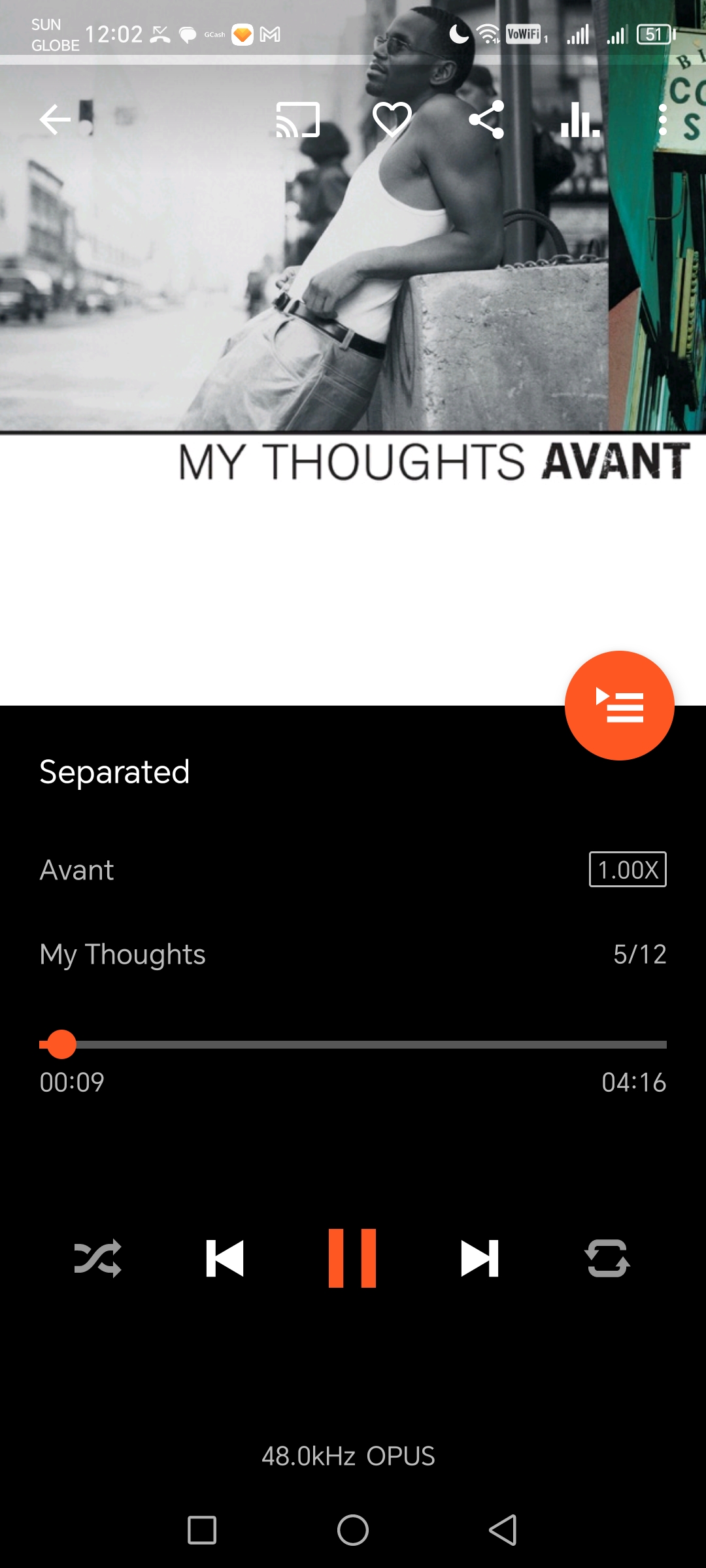
Task: Toggle repeat mode
Action: point(607,1258)
